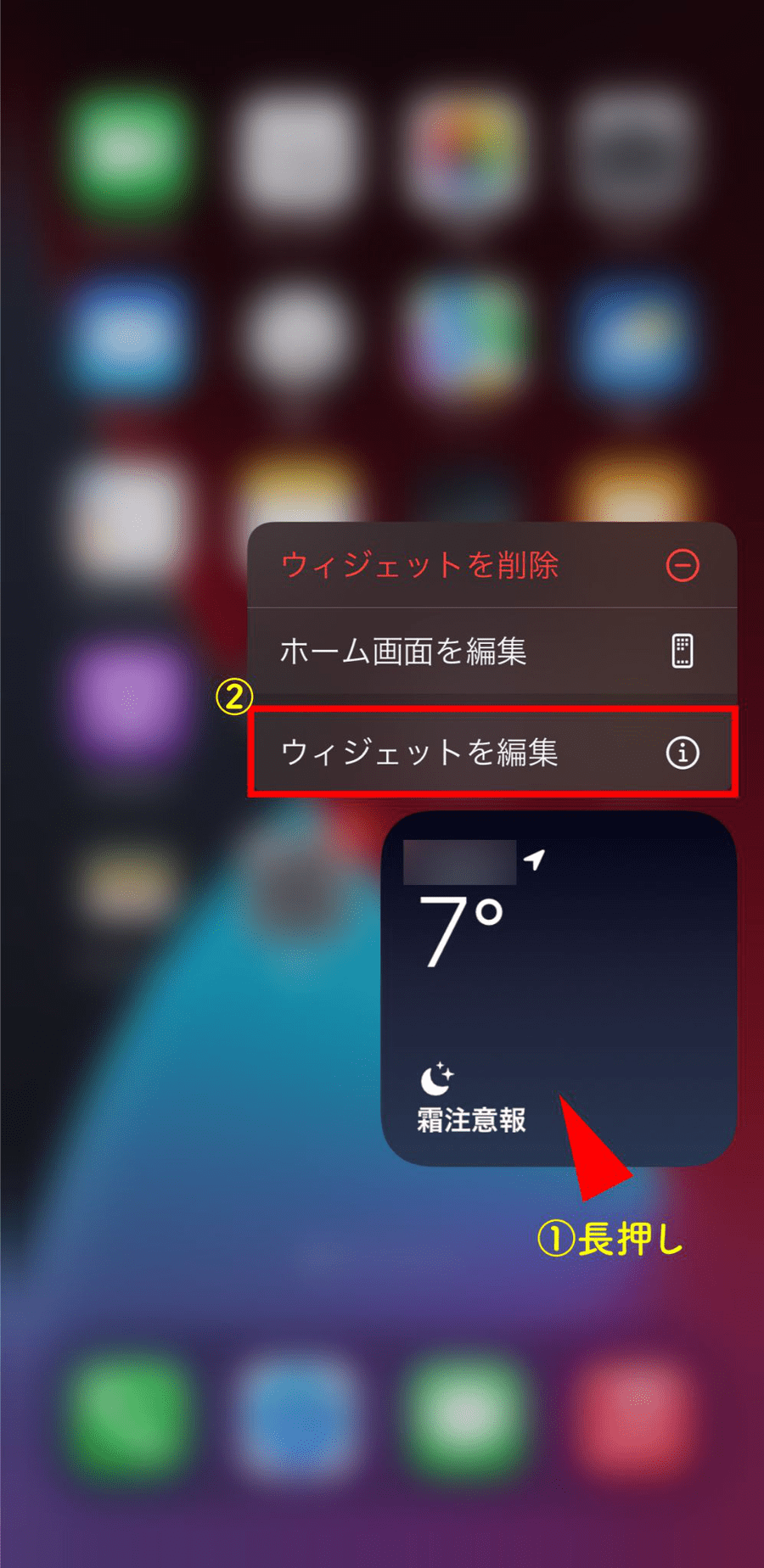The height and width of the screenshot is (1568, 764).
Task: Tap the weather widget showing 7°
Action: pos(559,988)
